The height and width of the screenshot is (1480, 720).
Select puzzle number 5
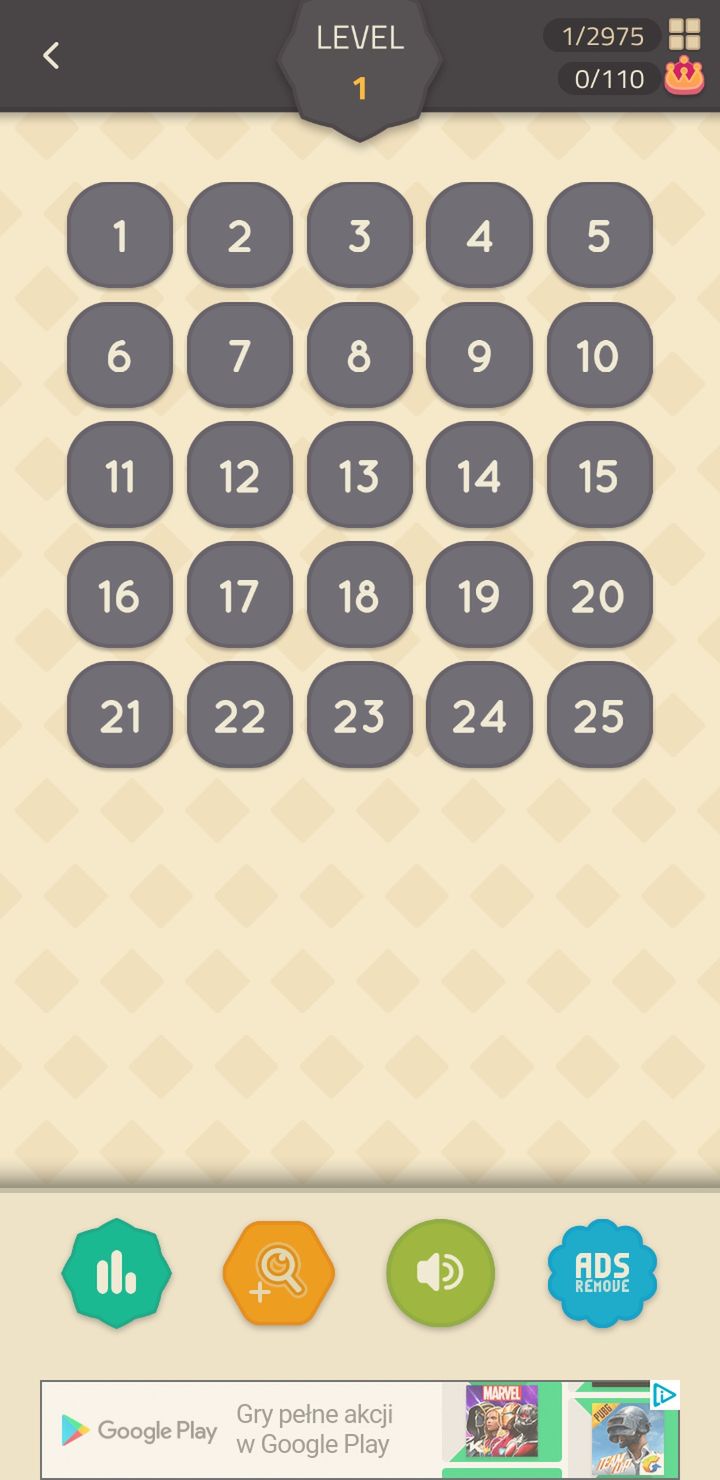pos(600,235)
